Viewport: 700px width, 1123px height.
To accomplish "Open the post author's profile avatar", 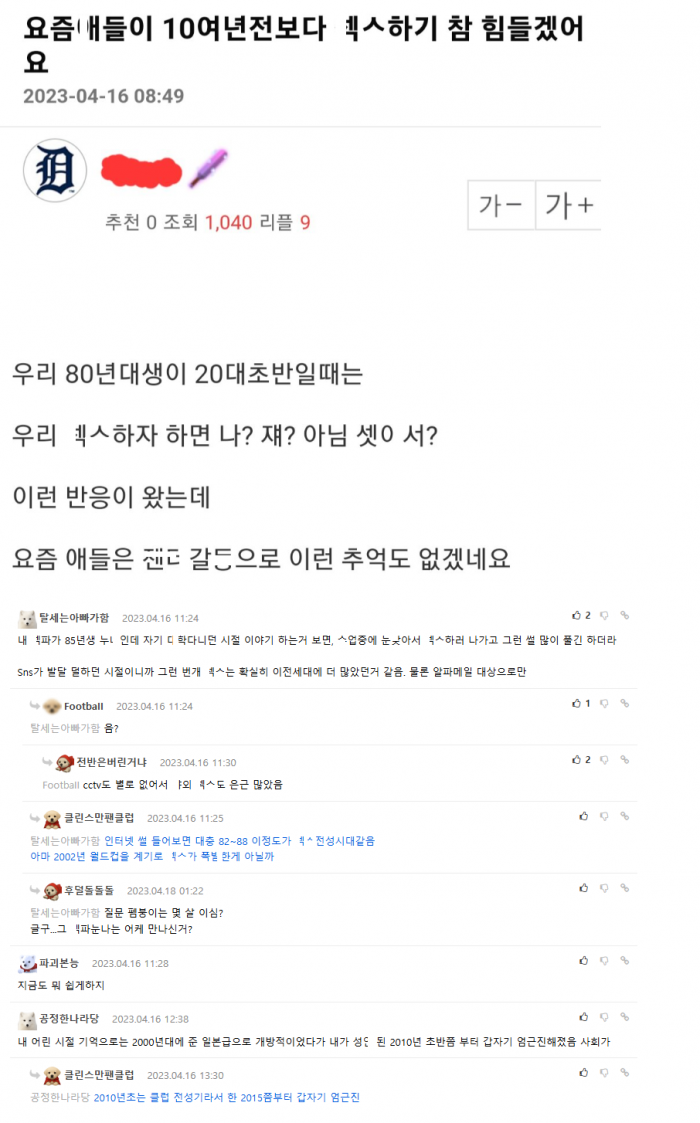I will pyautogui.click(x=55, y=170).
